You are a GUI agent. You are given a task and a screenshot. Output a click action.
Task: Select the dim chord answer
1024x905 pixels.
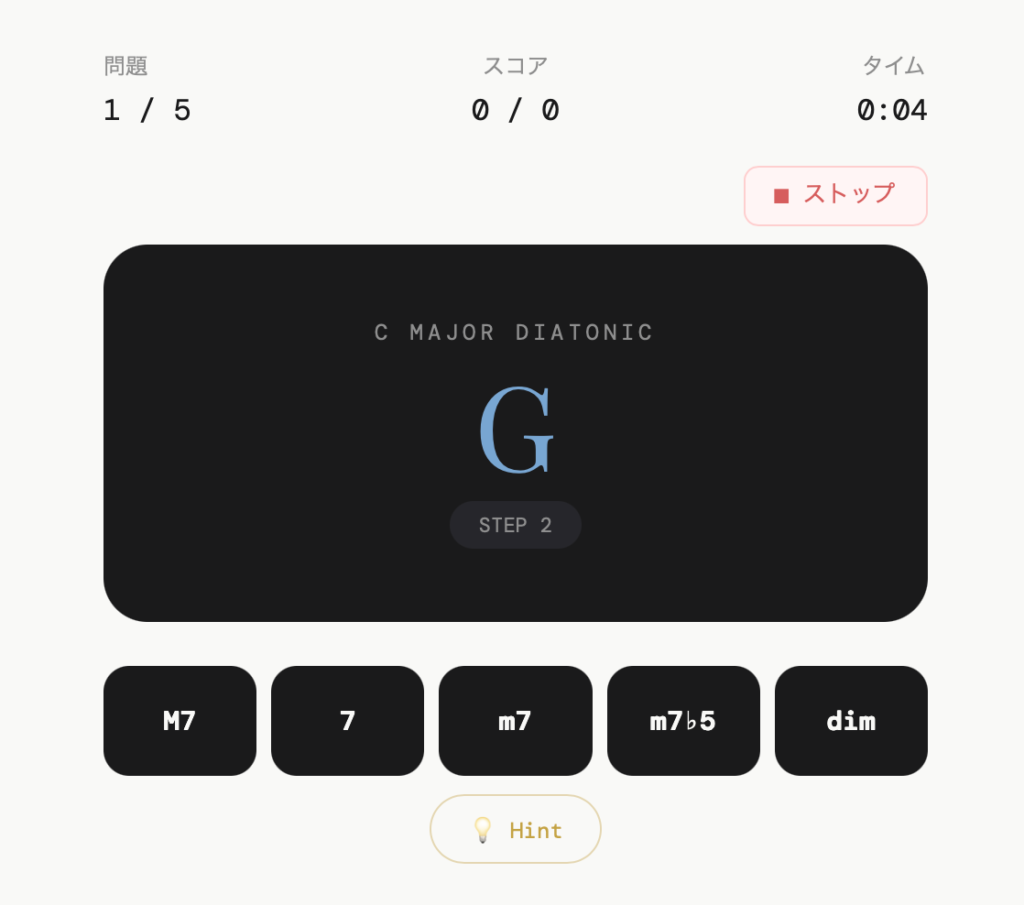(x=851, y=721)
